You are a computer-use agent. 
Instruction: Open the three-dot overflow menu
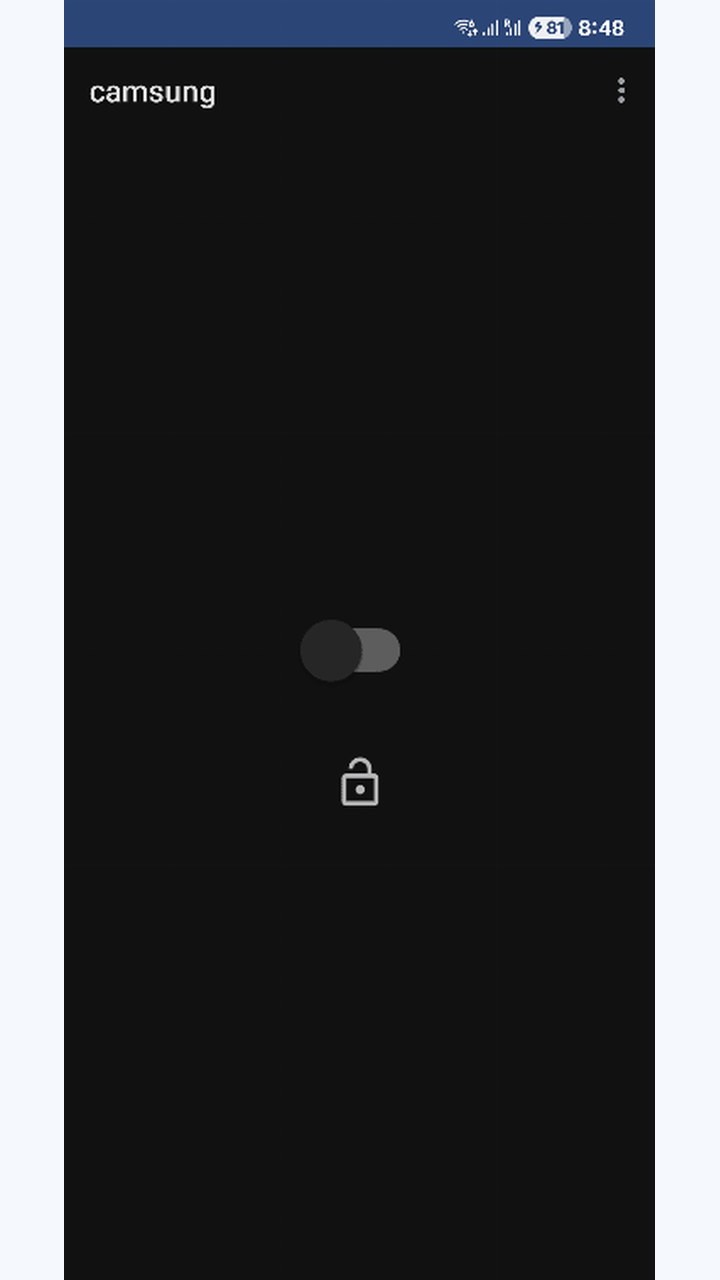tap(621, 91)
